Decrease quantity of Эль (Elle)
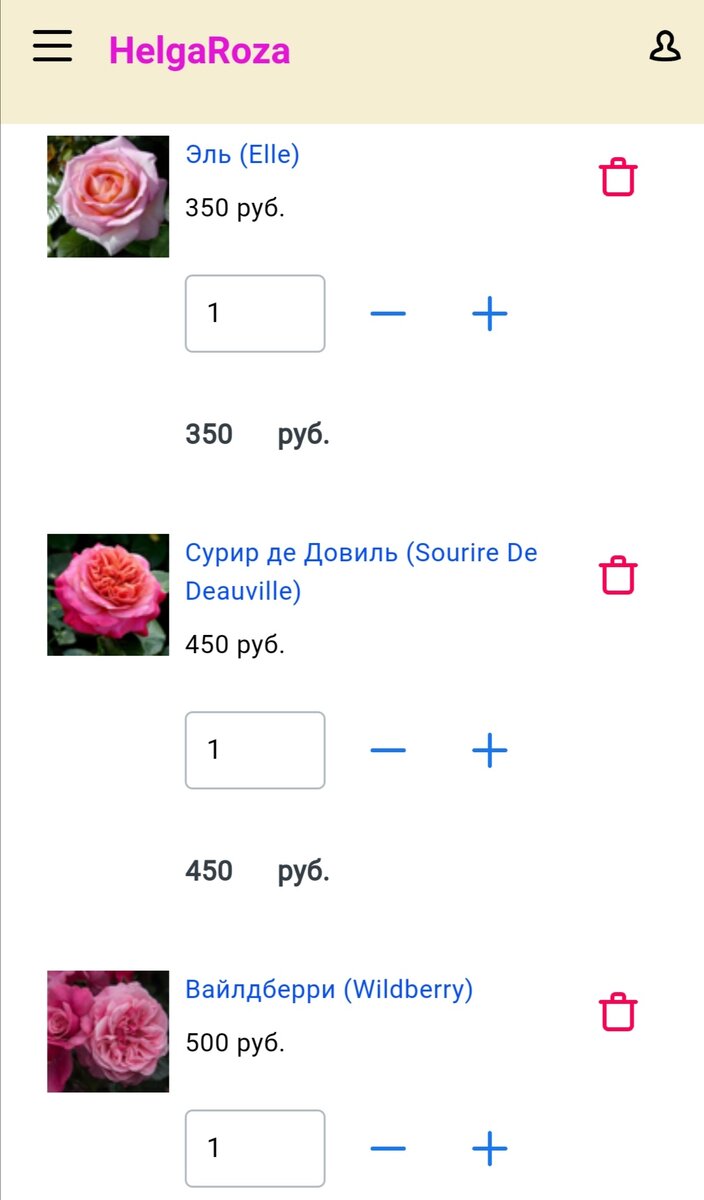The image size is (704, 1200). [x=388, y=314]
